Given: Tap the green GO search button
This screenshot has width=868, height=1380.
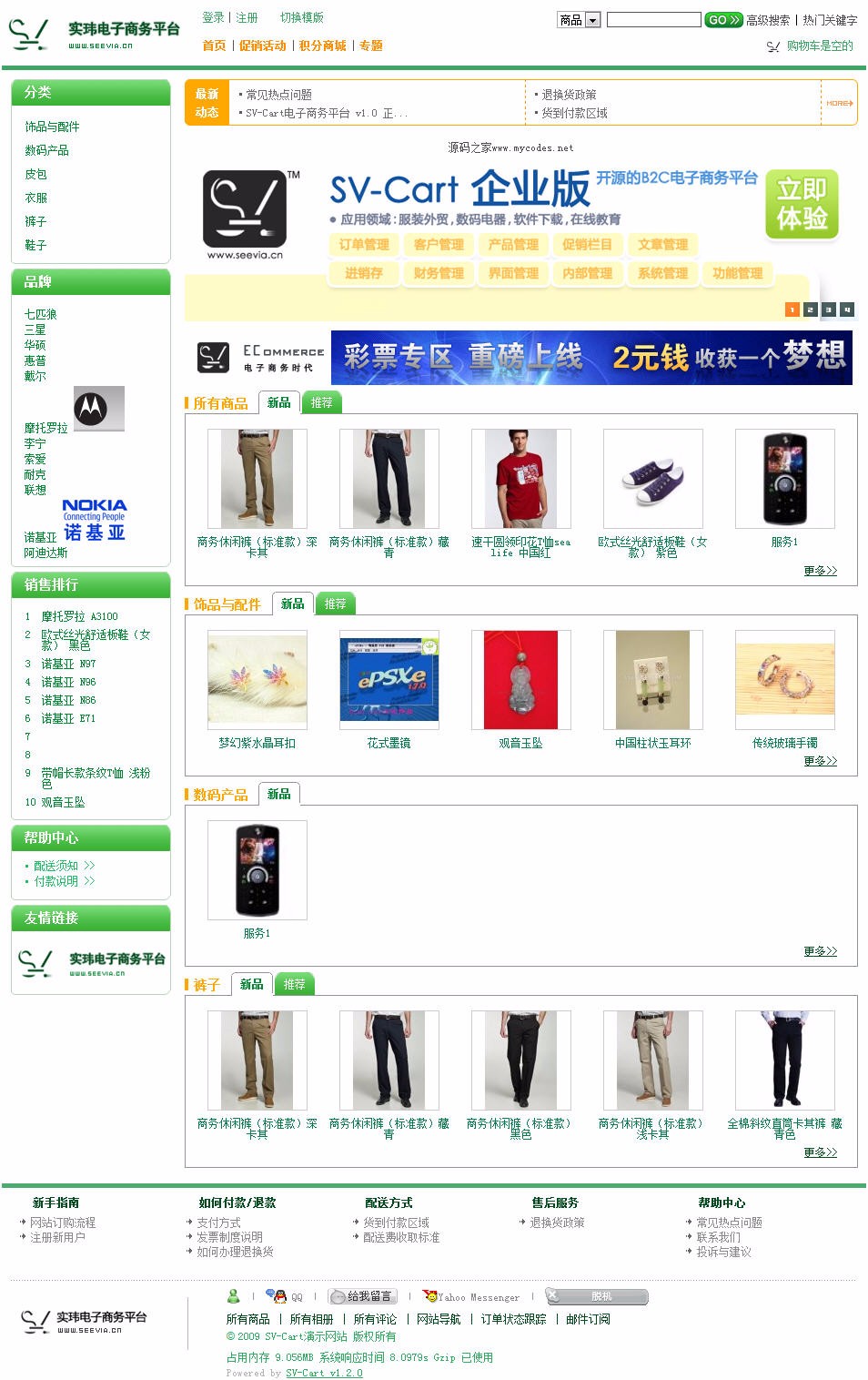Looking at the screenshot, I should tap(723, 19).
